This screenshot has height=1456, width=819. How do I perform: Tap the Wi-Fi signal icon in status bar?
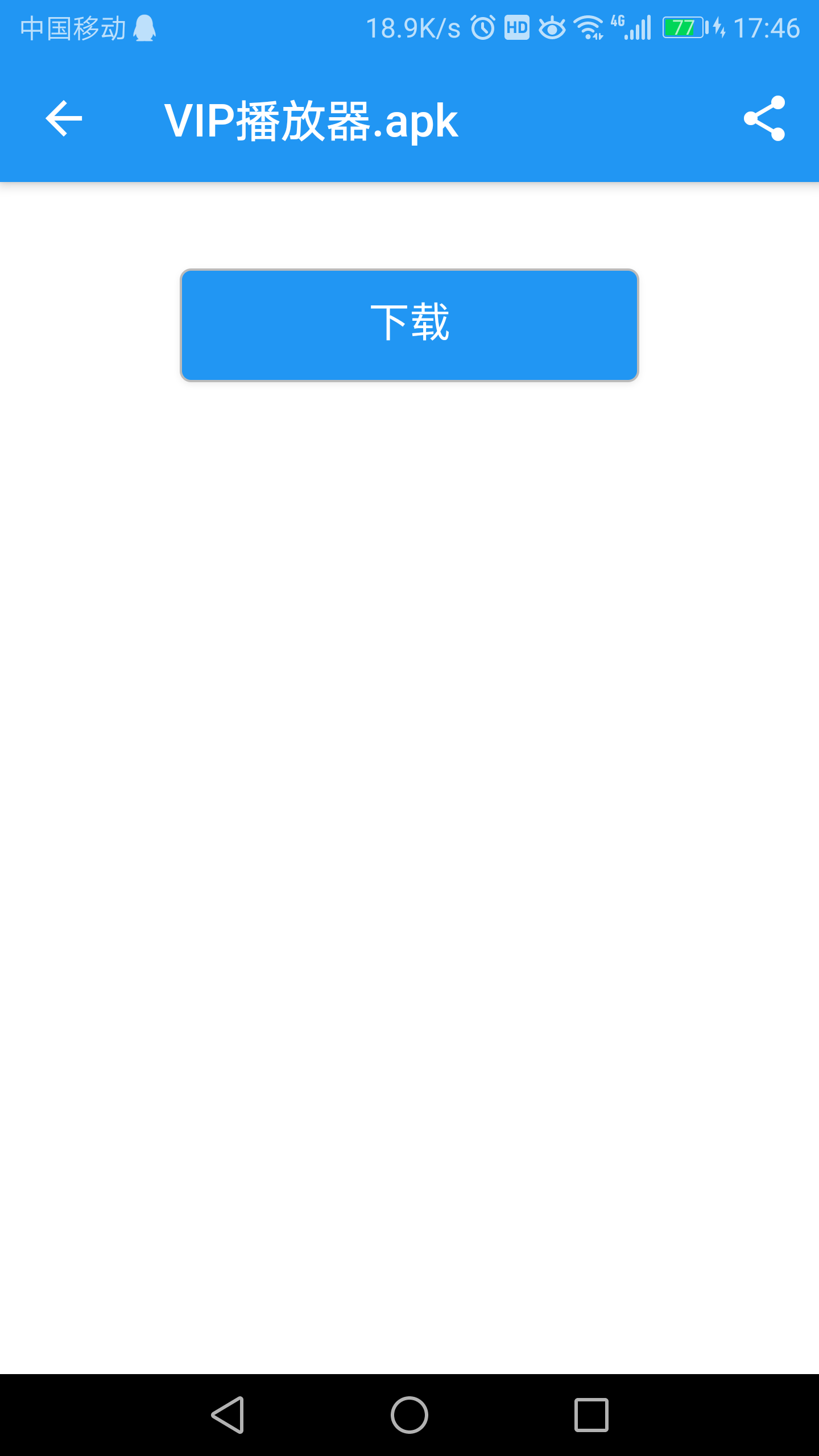coord(589,27)
